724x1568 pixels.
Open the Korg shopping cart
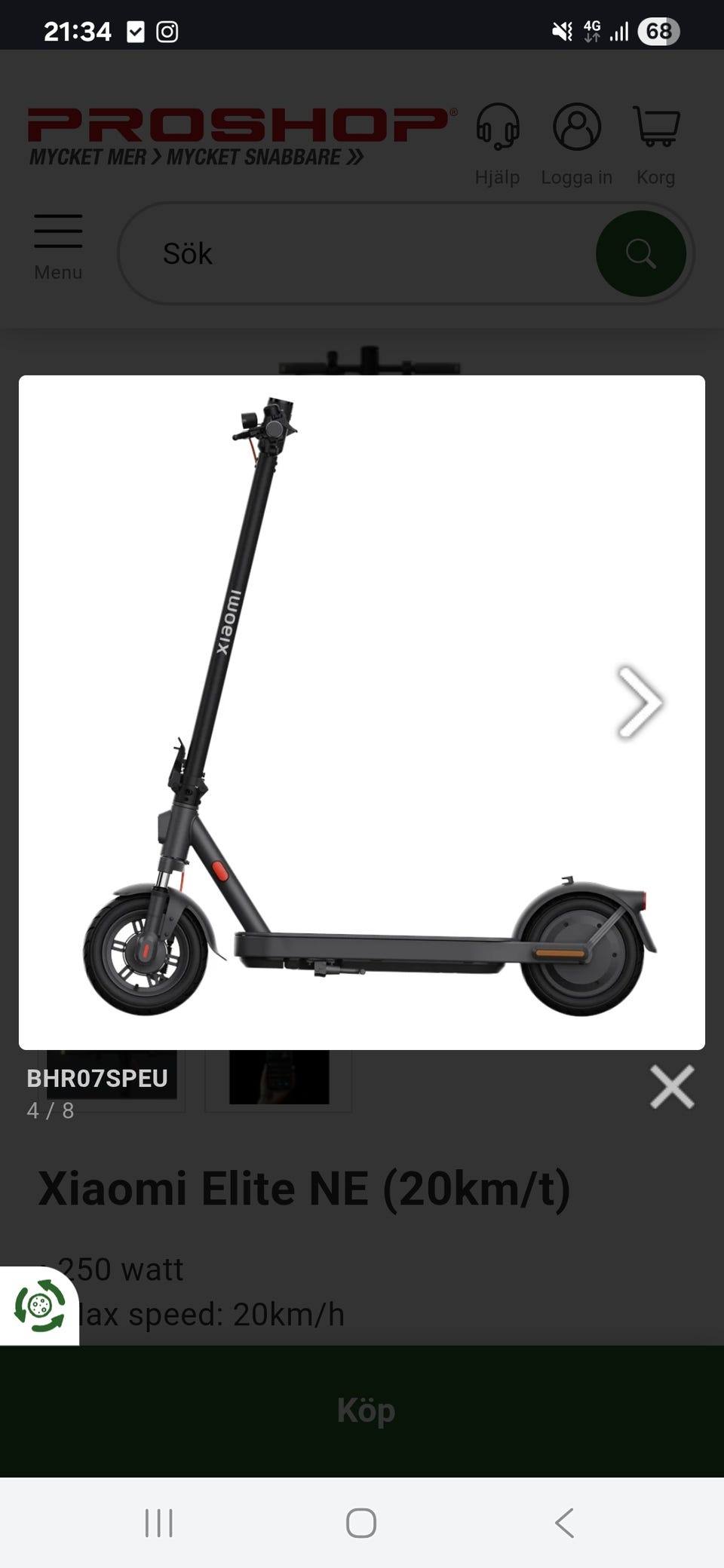pyautogui.click(x=656, y=144)
